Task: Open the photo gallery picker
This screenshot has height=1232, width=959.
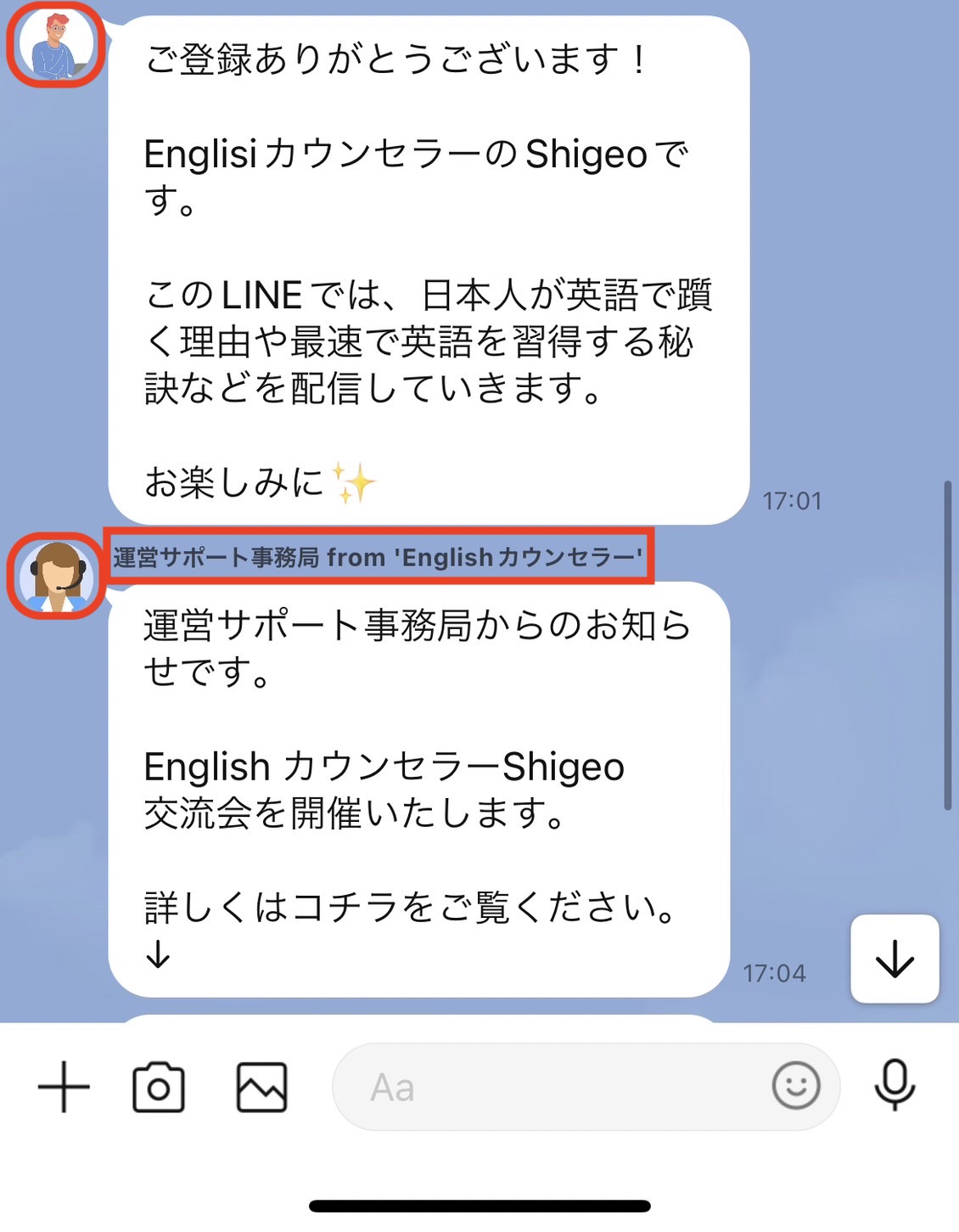Action: point(261,1087)
